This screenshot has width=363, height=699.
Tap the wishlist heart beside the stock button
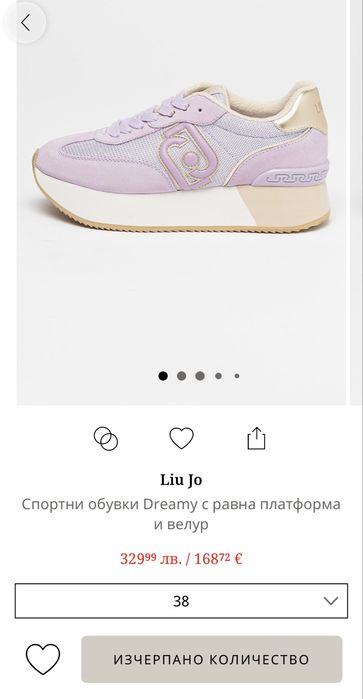pyautogui.click(x=43, y=659)
